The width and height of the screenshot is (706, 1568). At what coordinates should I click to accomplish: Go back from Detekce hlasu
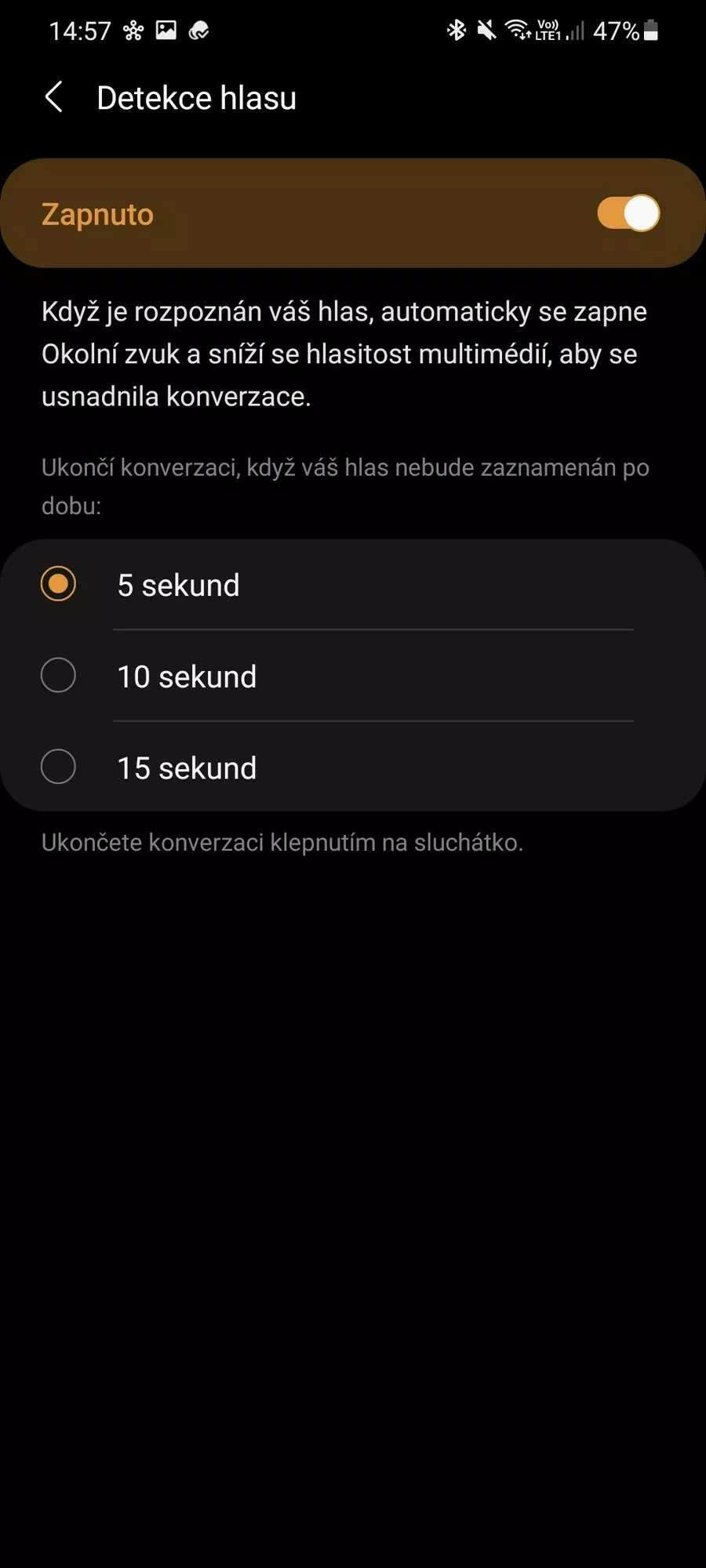tap(53, 97)
